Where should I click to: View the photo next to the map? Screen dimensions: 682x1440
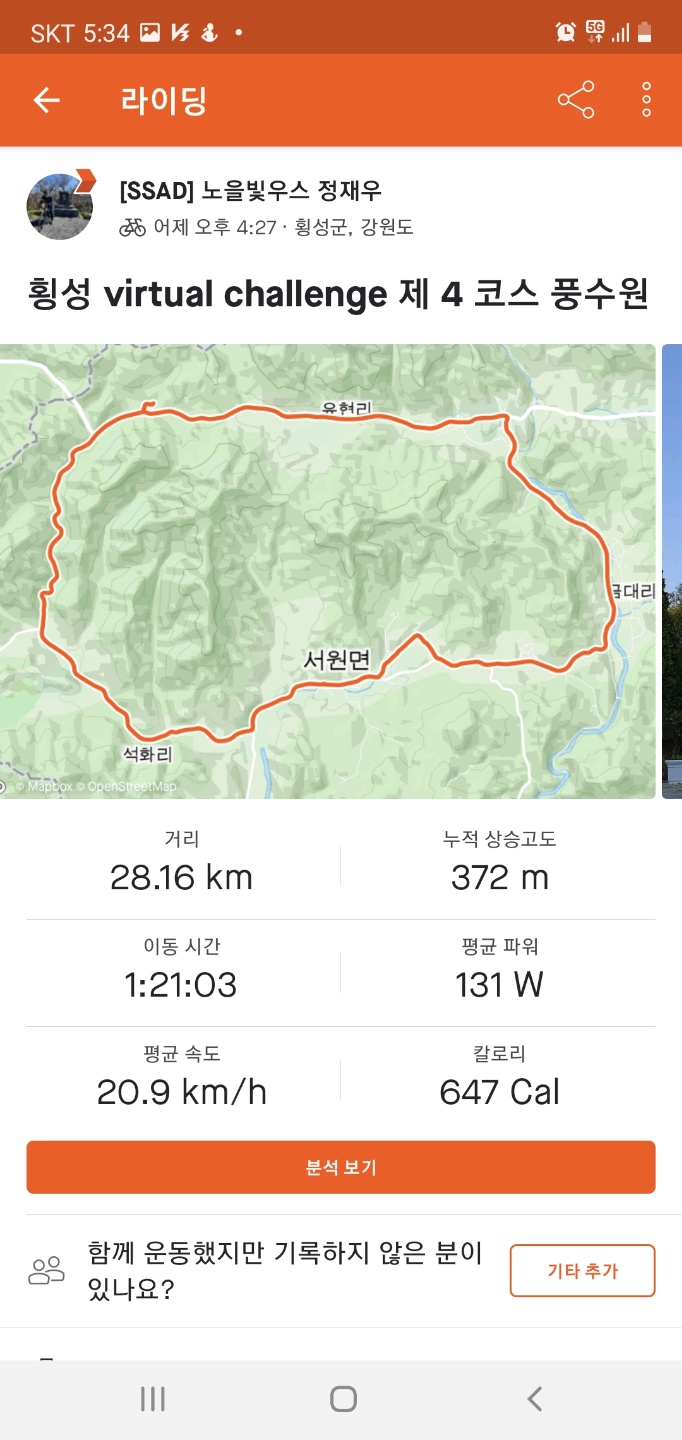click(672, 571)
